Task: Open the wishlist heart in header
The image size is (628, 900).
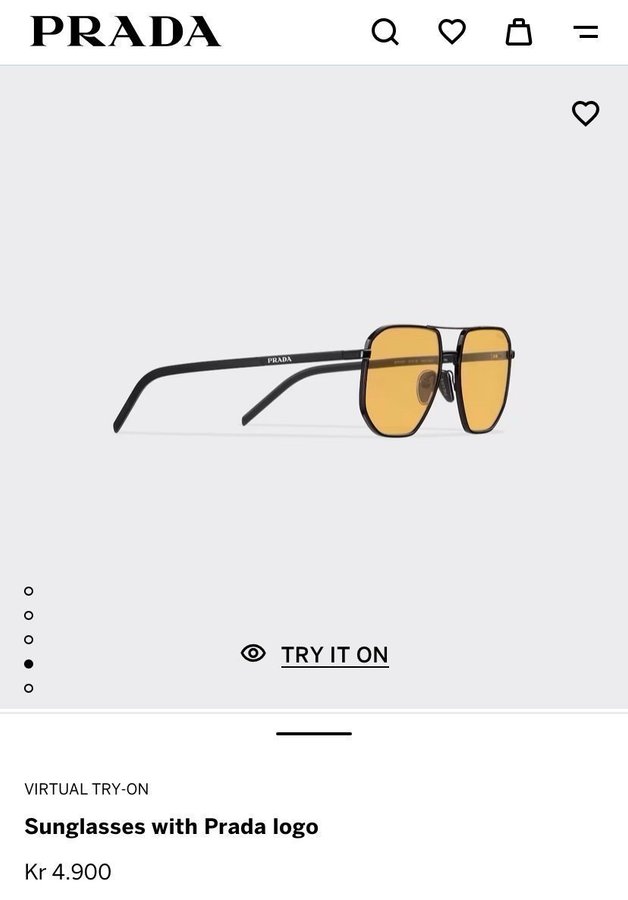Action: click(x=452, y=32)
